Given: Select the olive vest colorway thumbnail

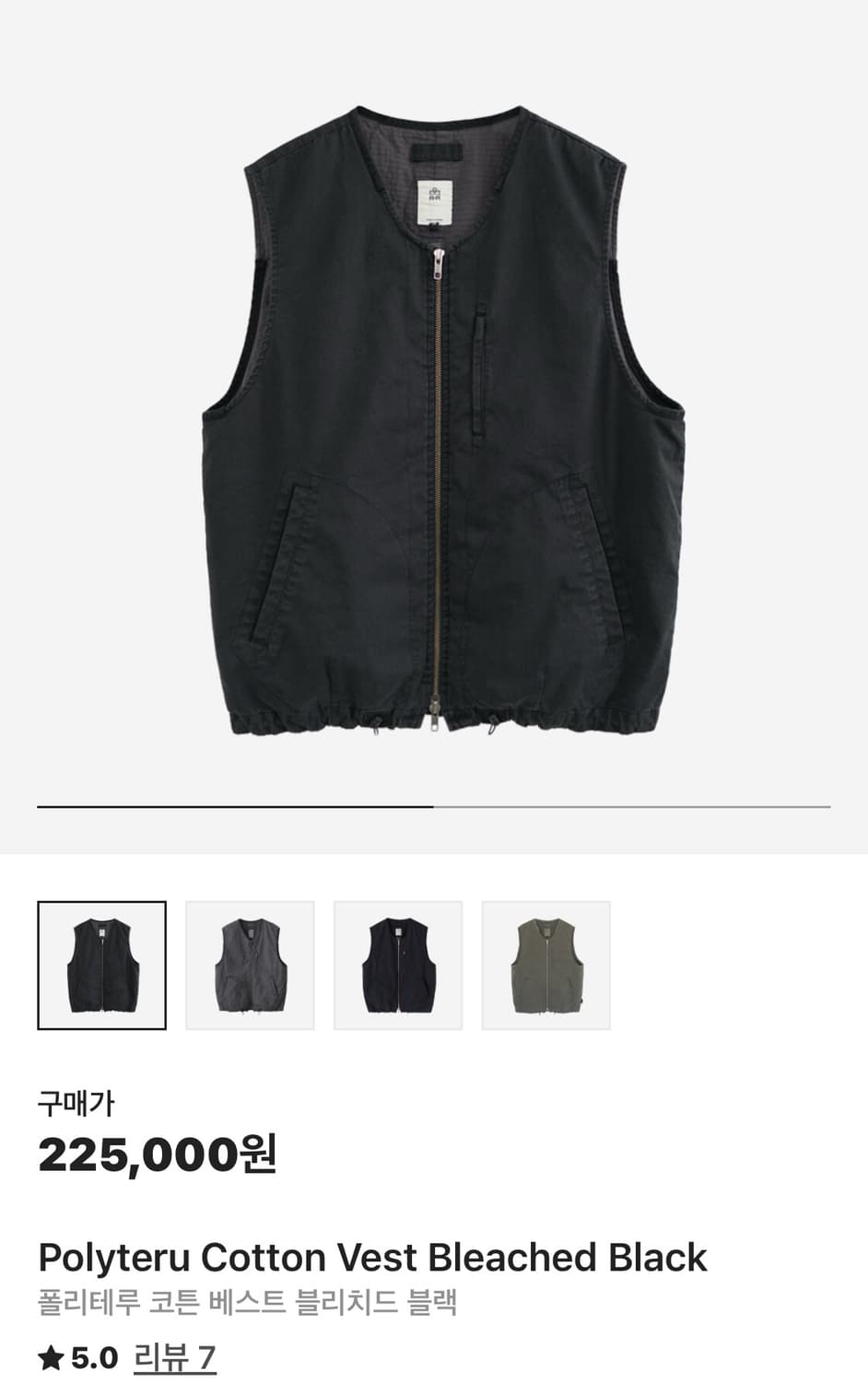Looking at the screenshot, I should pos(546,964).
